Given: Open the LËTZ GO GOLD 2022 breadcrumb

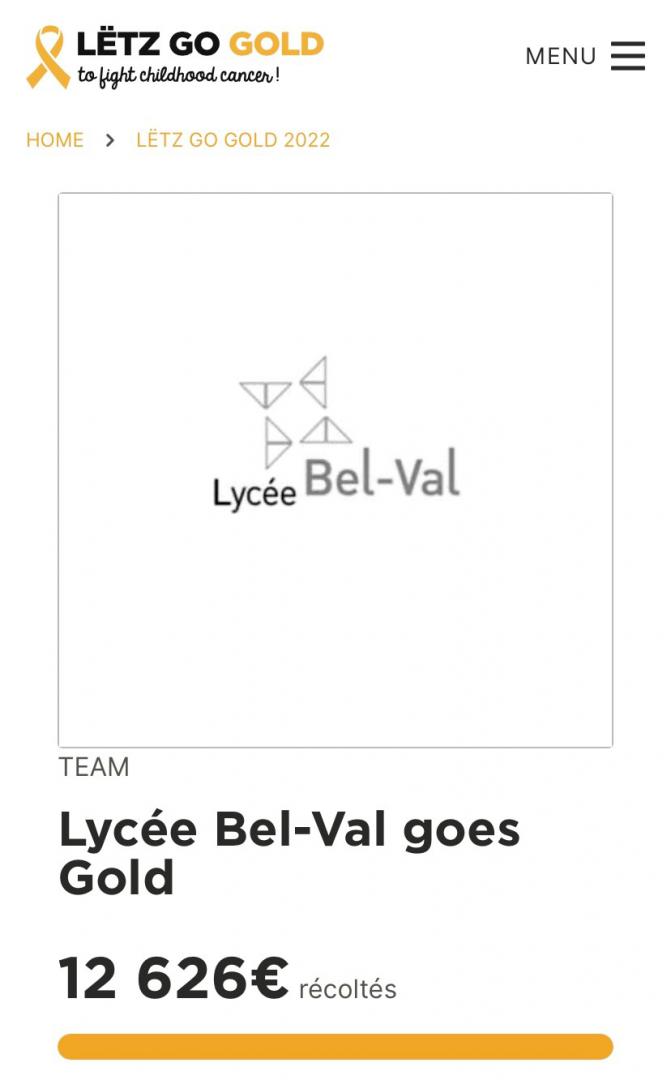Looking at the screenshot, I should pos(233,140).
